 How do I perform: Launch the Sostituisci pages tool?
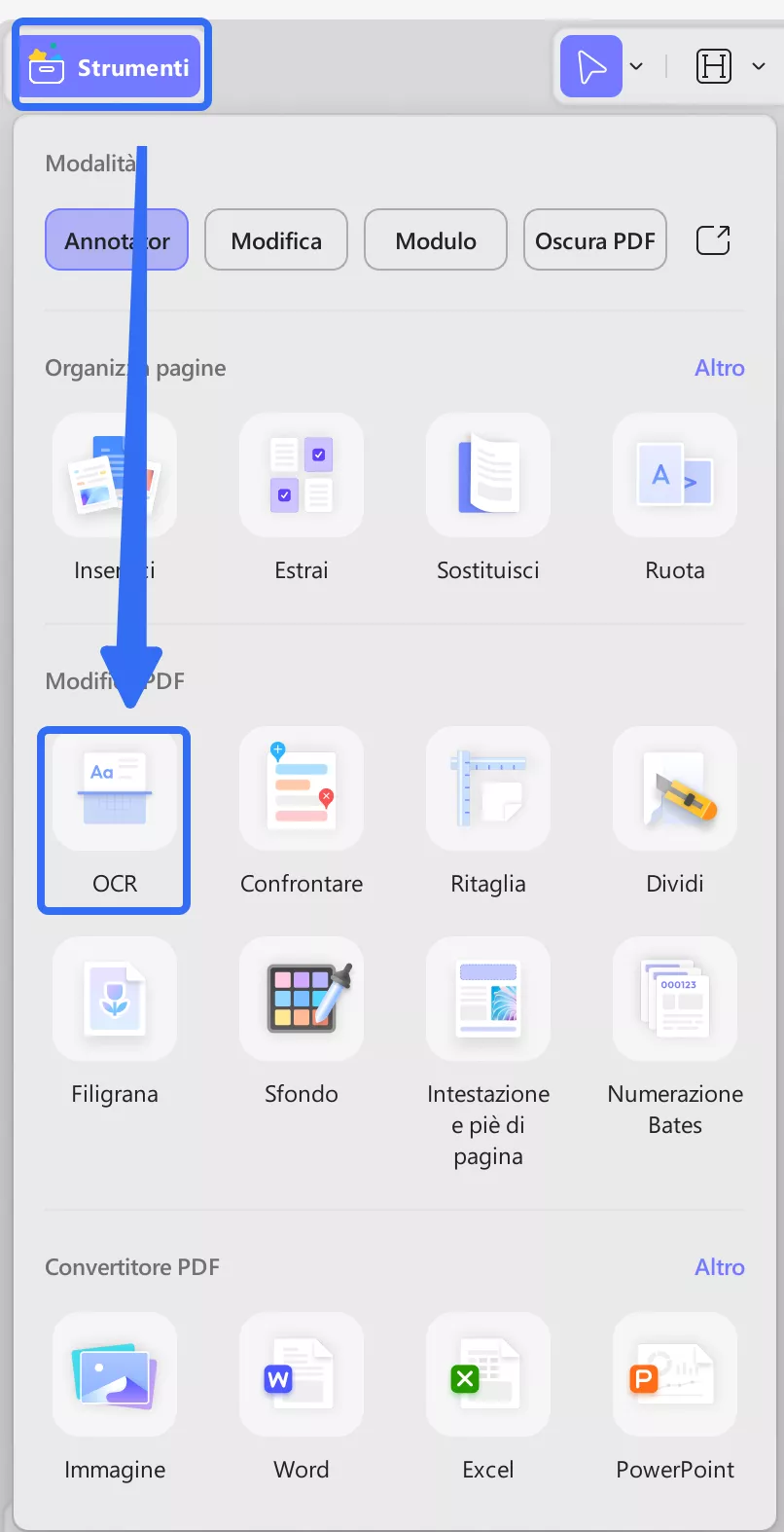pyautogui.click(x=488, y=476)
